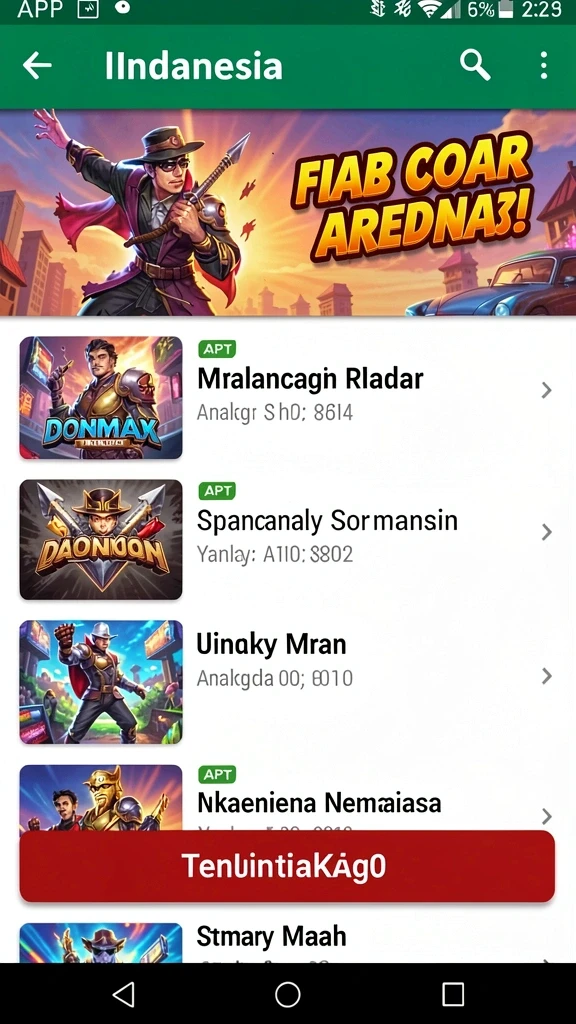
Task: Open the Mralancagn Rladar row
Action: (x=288, y=397)
